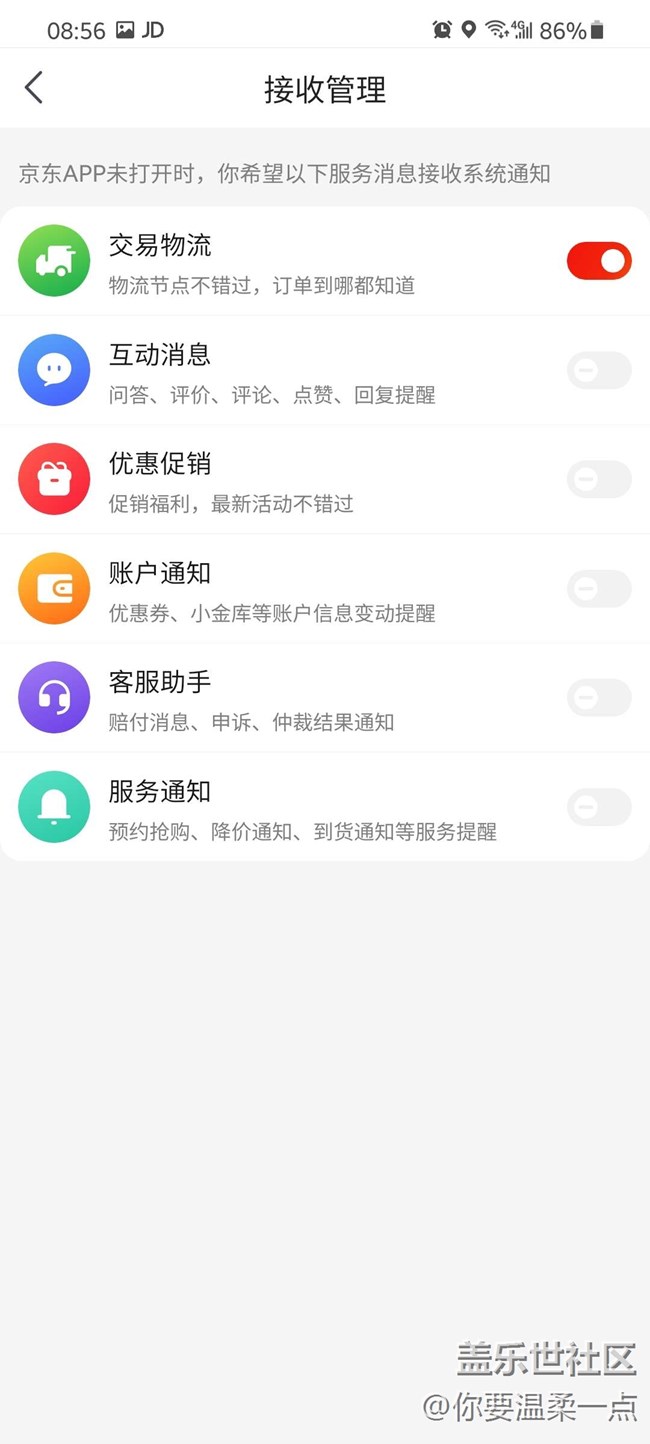Disable the 交易物流 notification switch
The width and height of the screenshot is (650, 1444).
click(599, 261)
